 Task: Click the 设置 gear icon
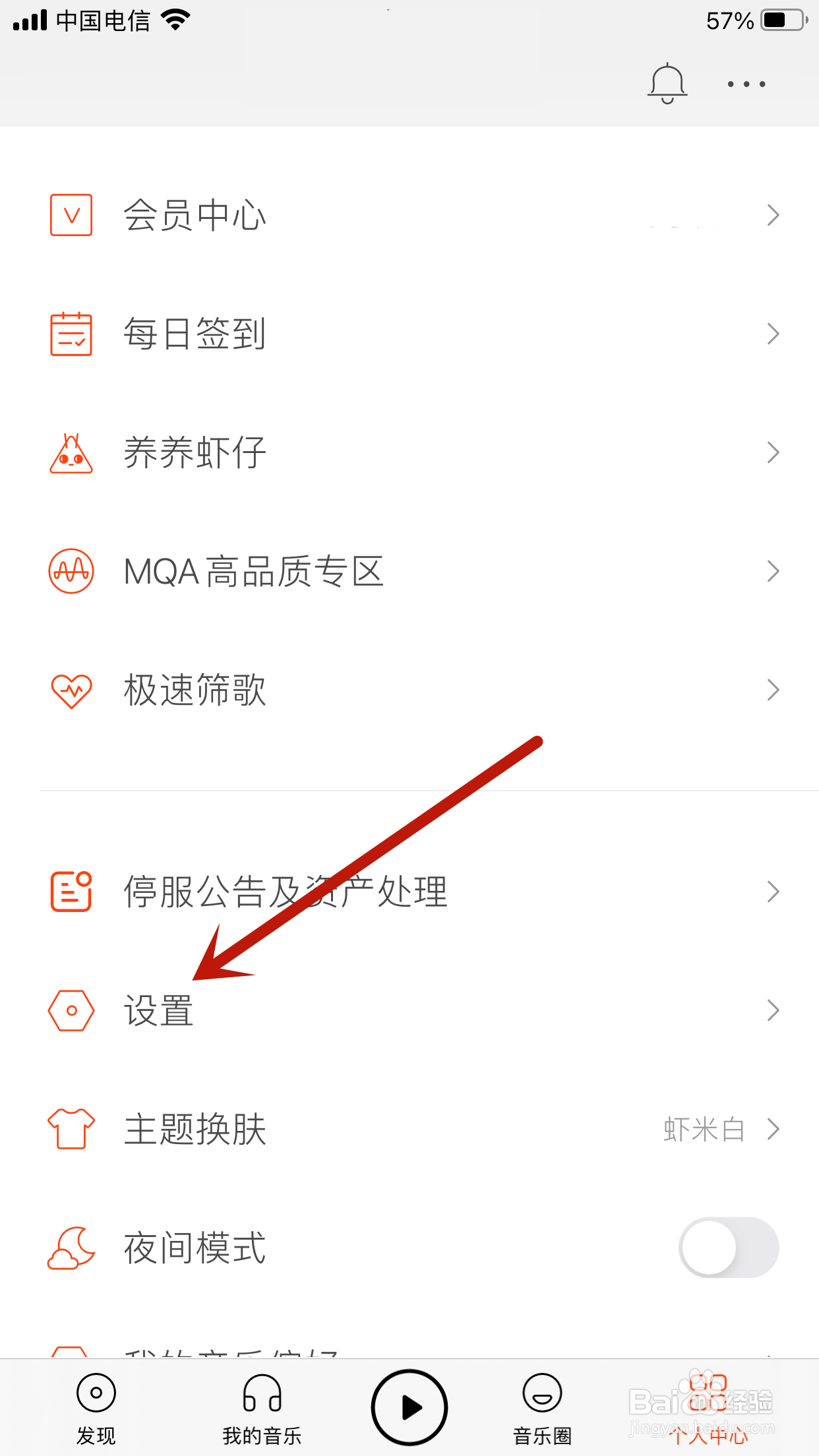pos(71,1010)
